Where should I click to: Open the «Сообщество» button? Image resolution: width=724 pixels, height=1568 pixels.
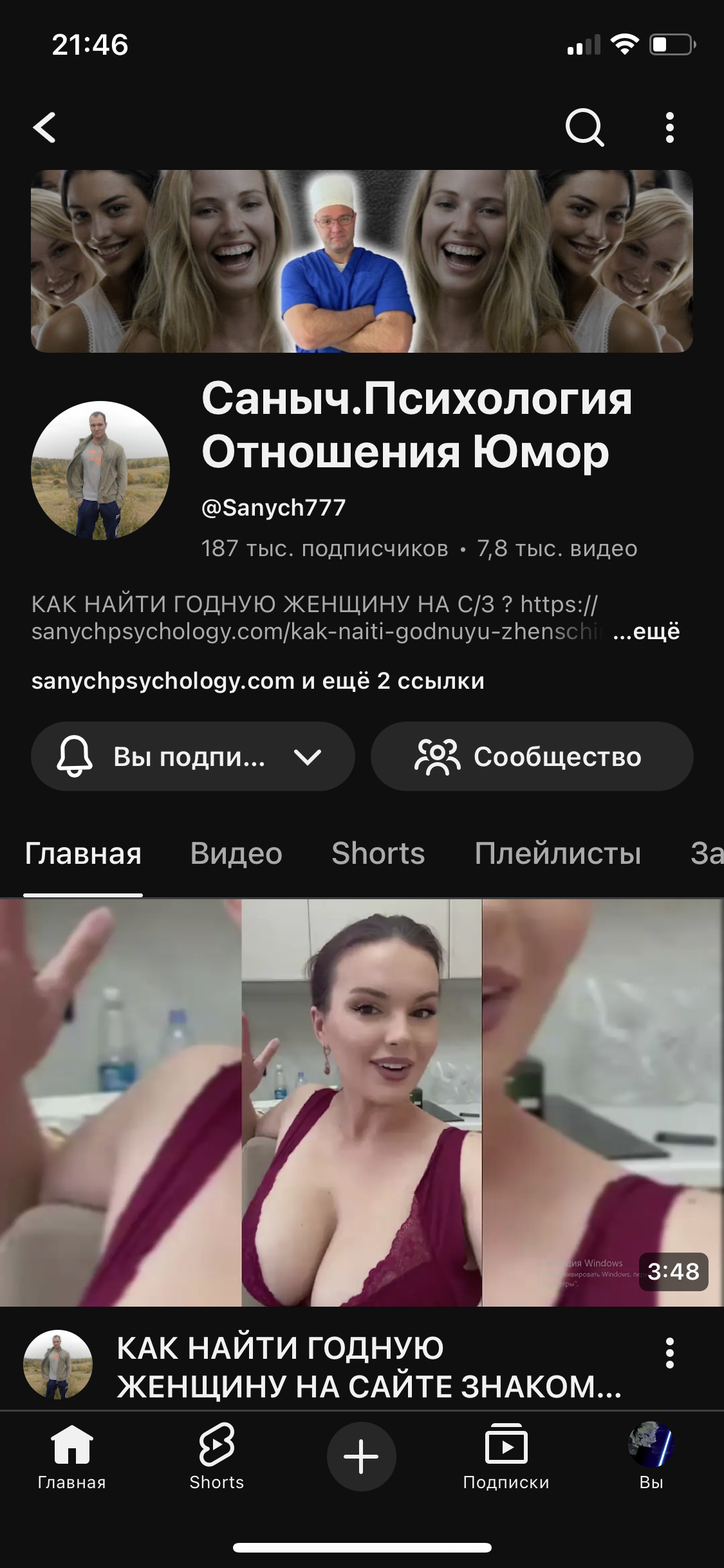pyautogui.click(x=532, y=756)
